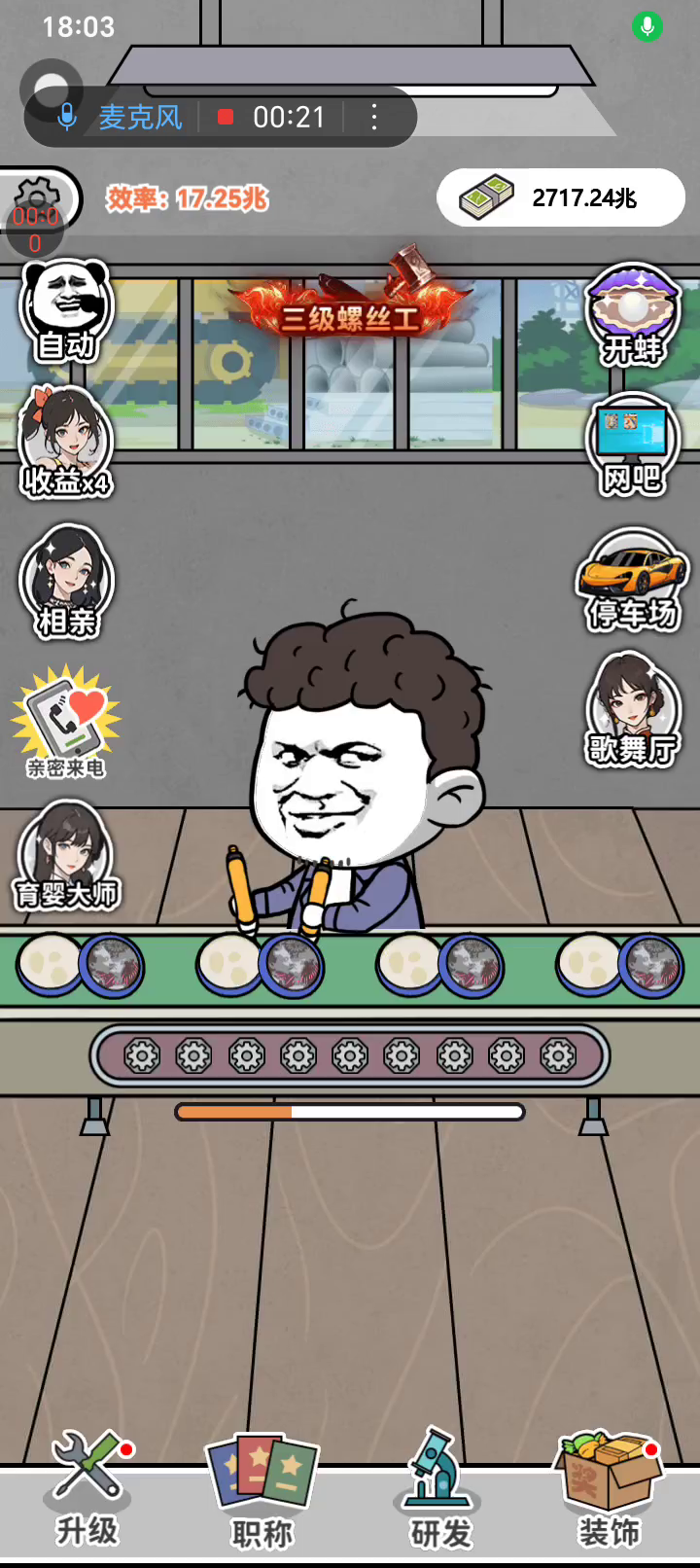Open the settings gear icon
The width and height of the screenshot is (700, 1568).
39,199
